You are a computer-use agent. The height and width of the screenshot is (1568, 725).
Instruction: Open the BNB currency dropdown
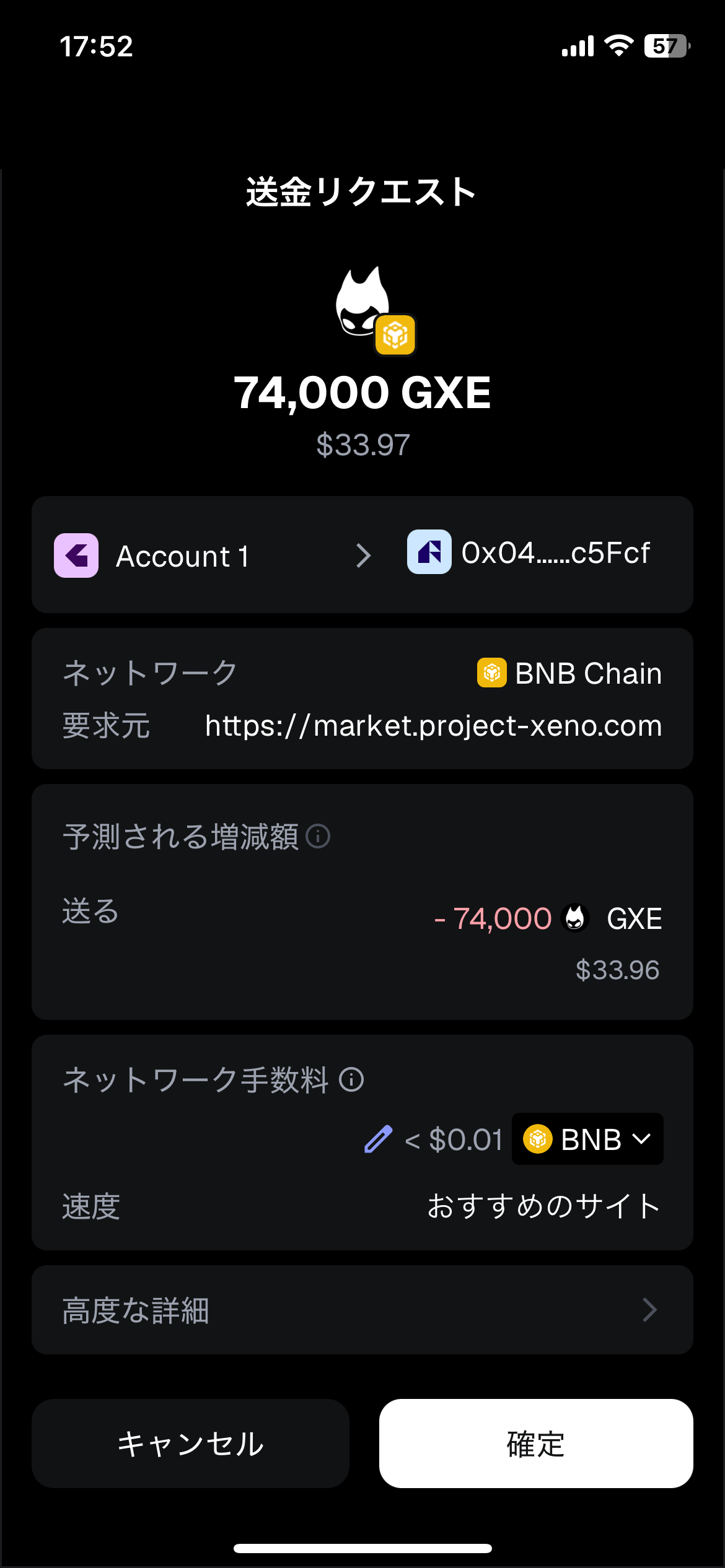[586, 1138]
